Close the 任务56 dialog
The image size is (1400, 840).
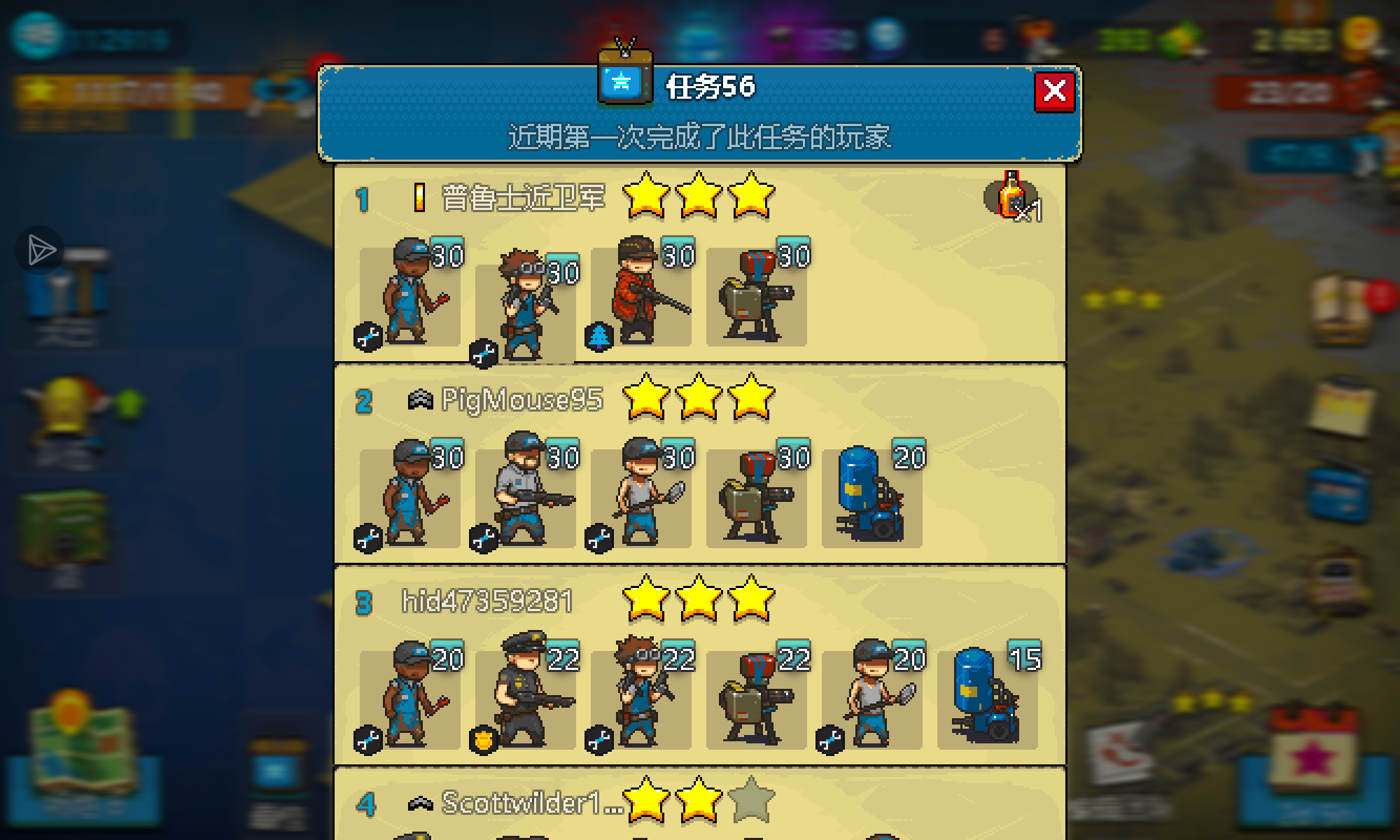point(1054,91)
